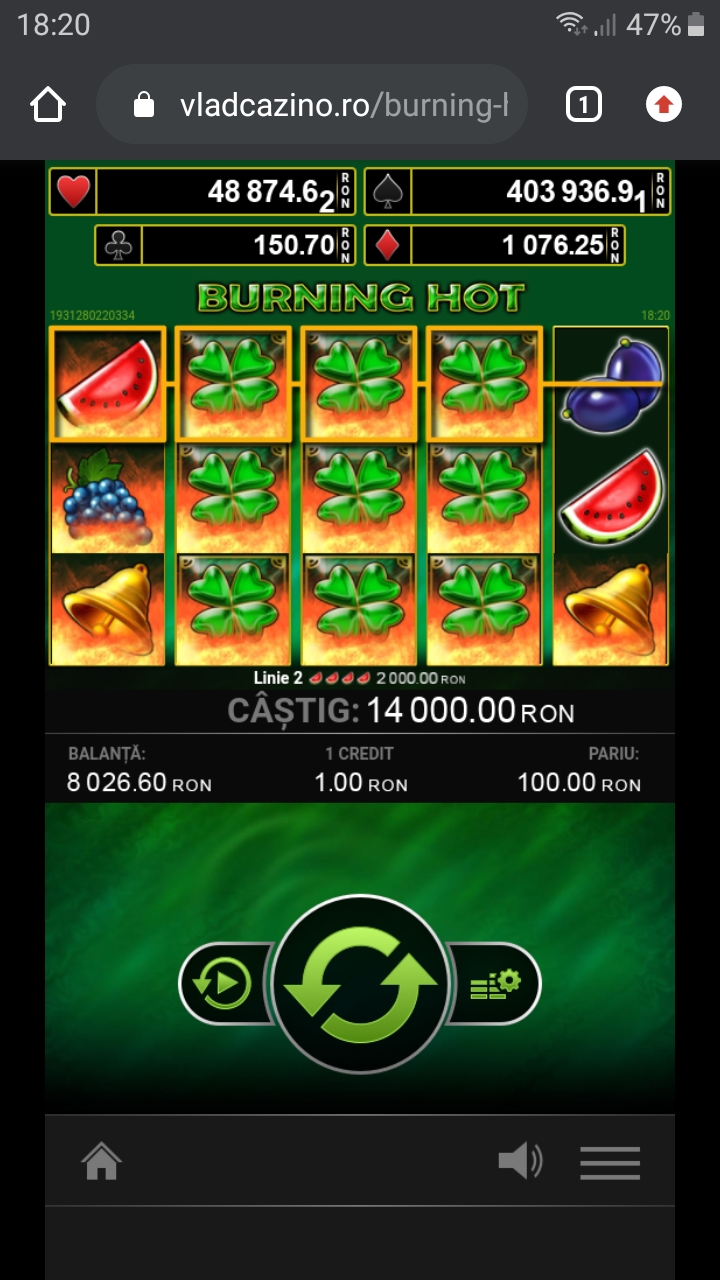The height and width of the screenshot is (1280, 720).
Task: Open the browser tab switcher
Action: pos(584,105)
